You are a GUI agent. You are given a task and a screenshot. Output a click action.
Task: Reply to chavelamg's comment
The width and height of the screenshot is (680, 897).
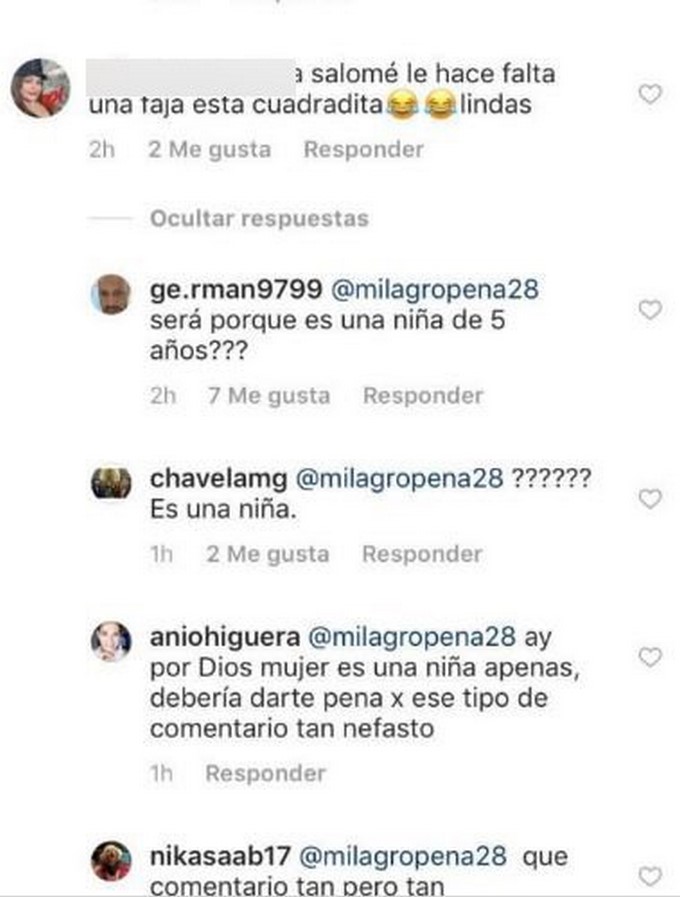422,554
